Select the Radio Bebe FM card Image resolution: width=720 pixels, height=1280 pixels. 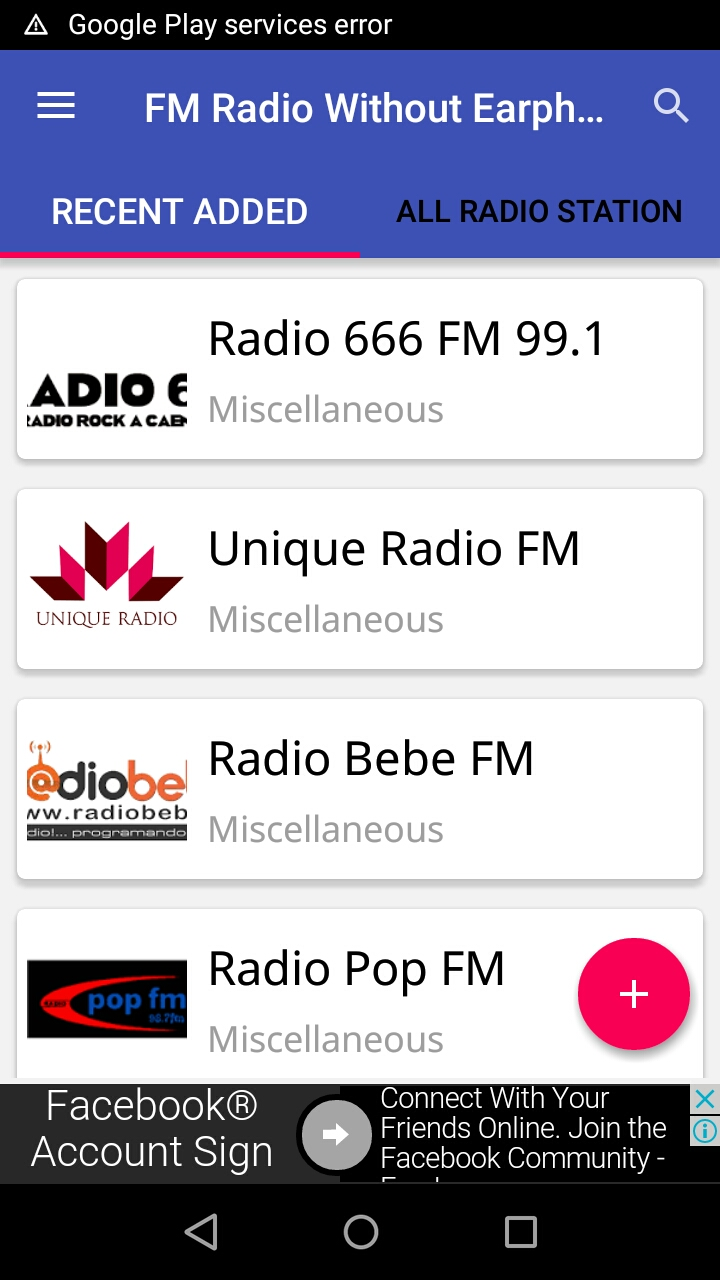click(x=360, y=789)
